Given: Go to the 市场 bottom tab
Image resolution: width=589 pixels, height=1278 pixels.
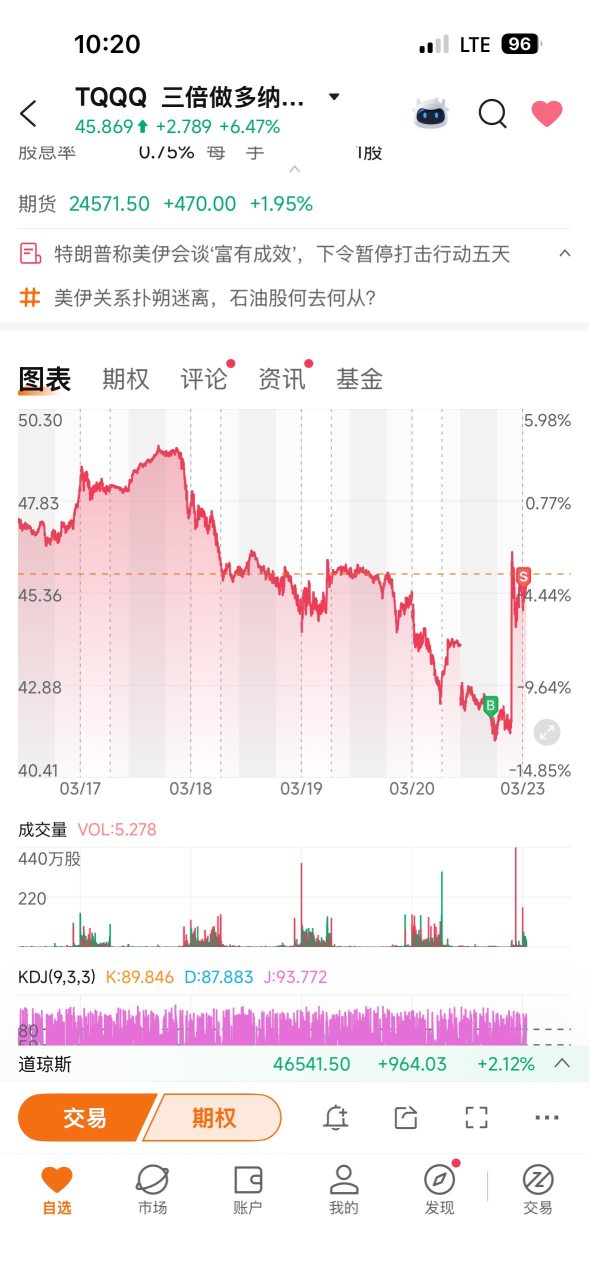Looking at the screenshot, I should pyautogui.click(x=152, y=1190).
